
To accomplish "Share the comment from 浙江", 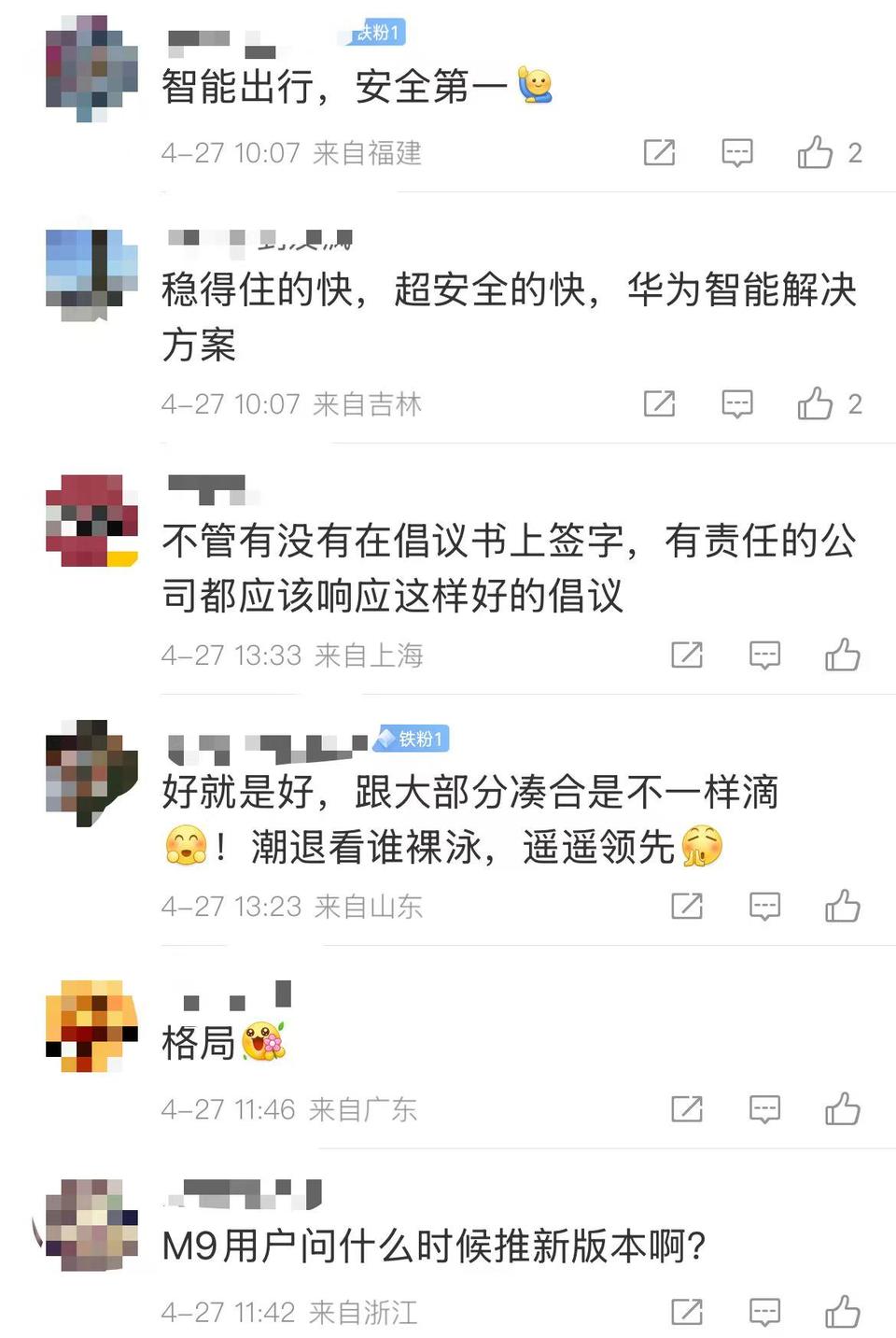I will pos(687,1311).
